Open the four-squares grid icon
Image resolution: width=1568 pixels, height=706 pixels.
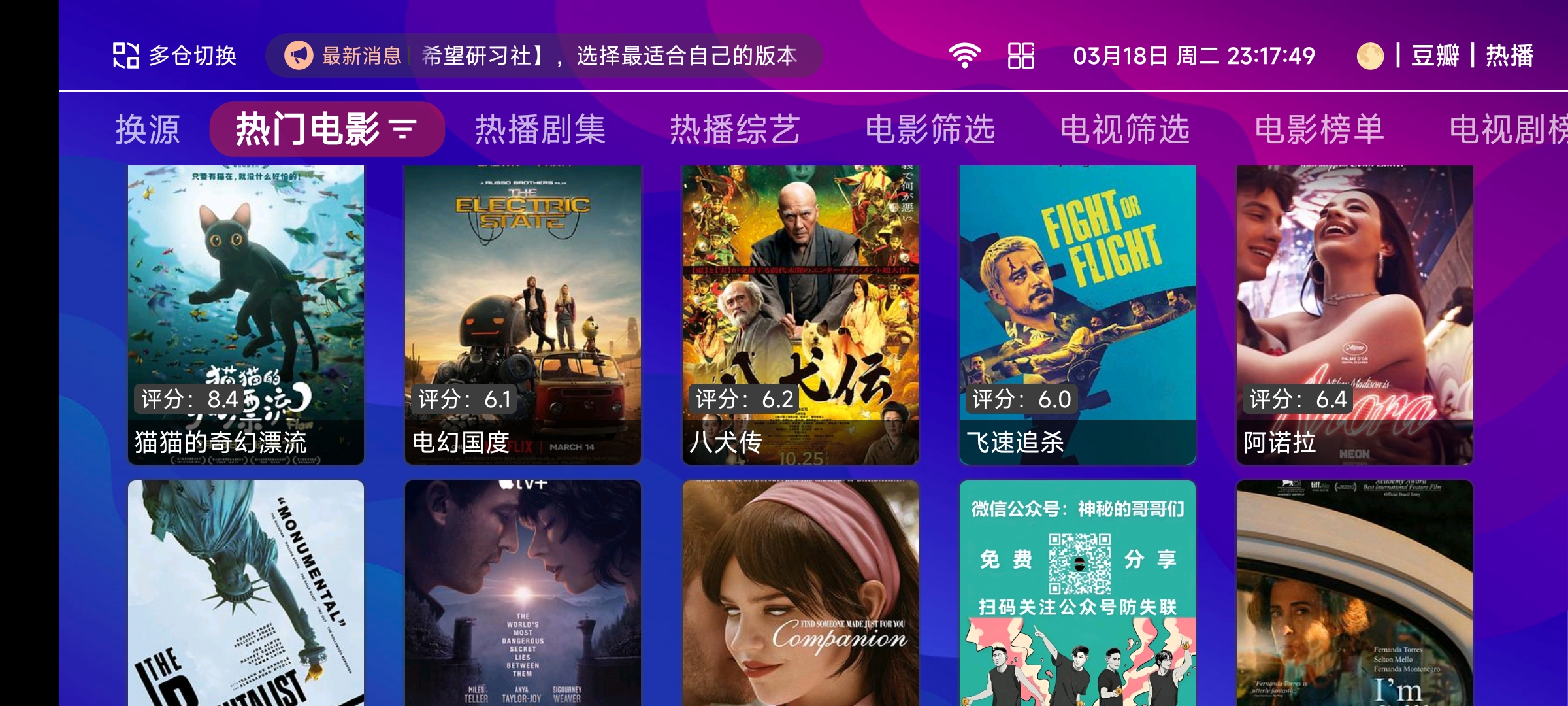(1021, 56)
